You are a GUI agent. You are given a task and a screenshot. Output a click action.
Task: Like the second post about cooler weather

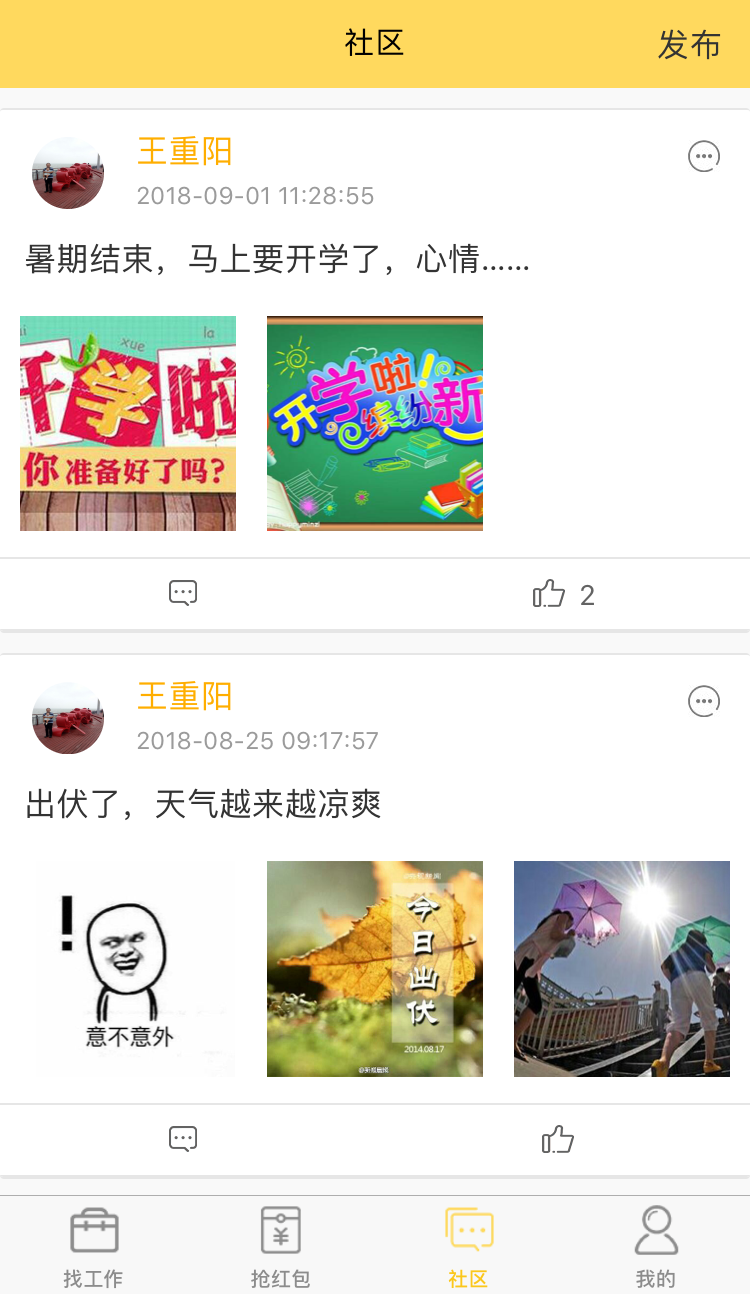coord(558,1138)
